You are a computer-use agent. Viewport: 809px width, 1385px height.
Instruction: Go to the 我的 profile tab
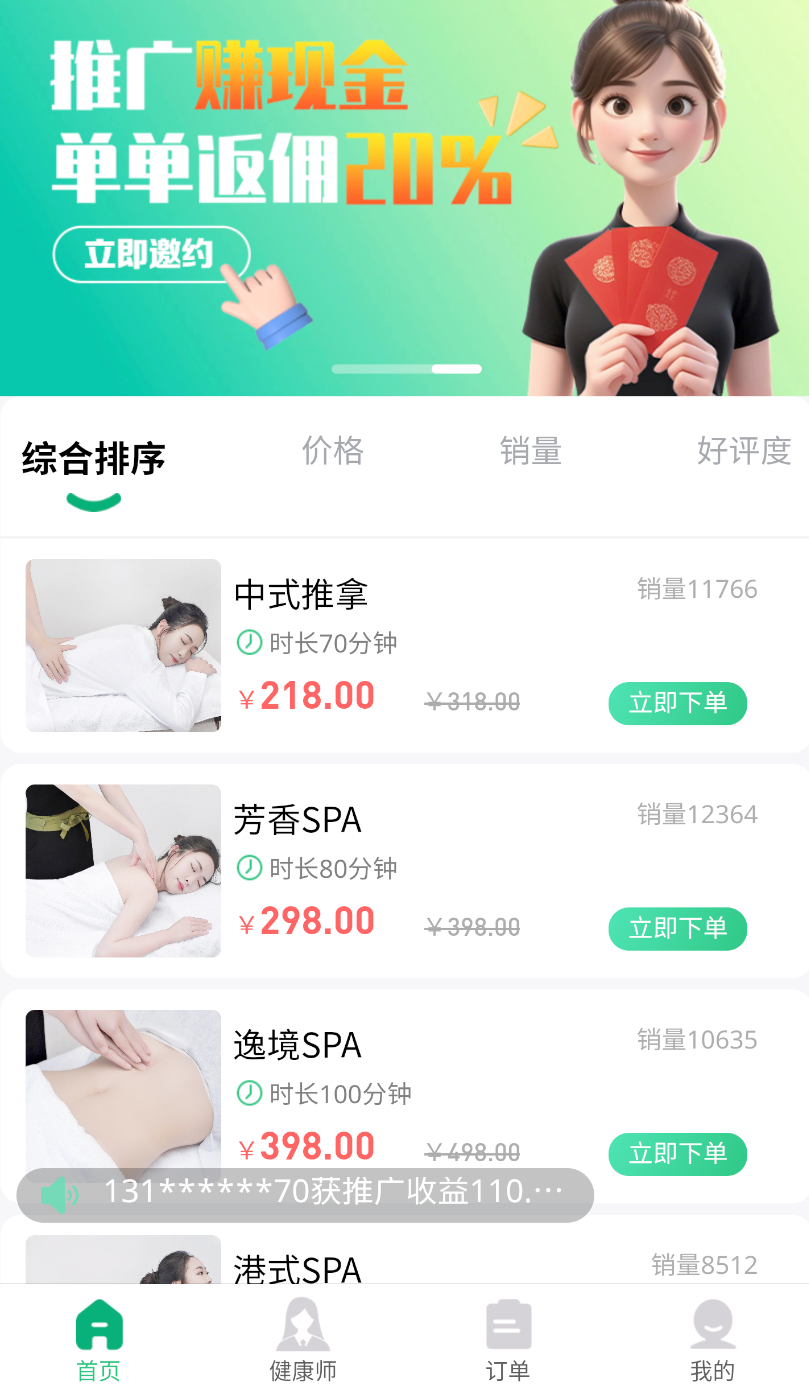712,1340
